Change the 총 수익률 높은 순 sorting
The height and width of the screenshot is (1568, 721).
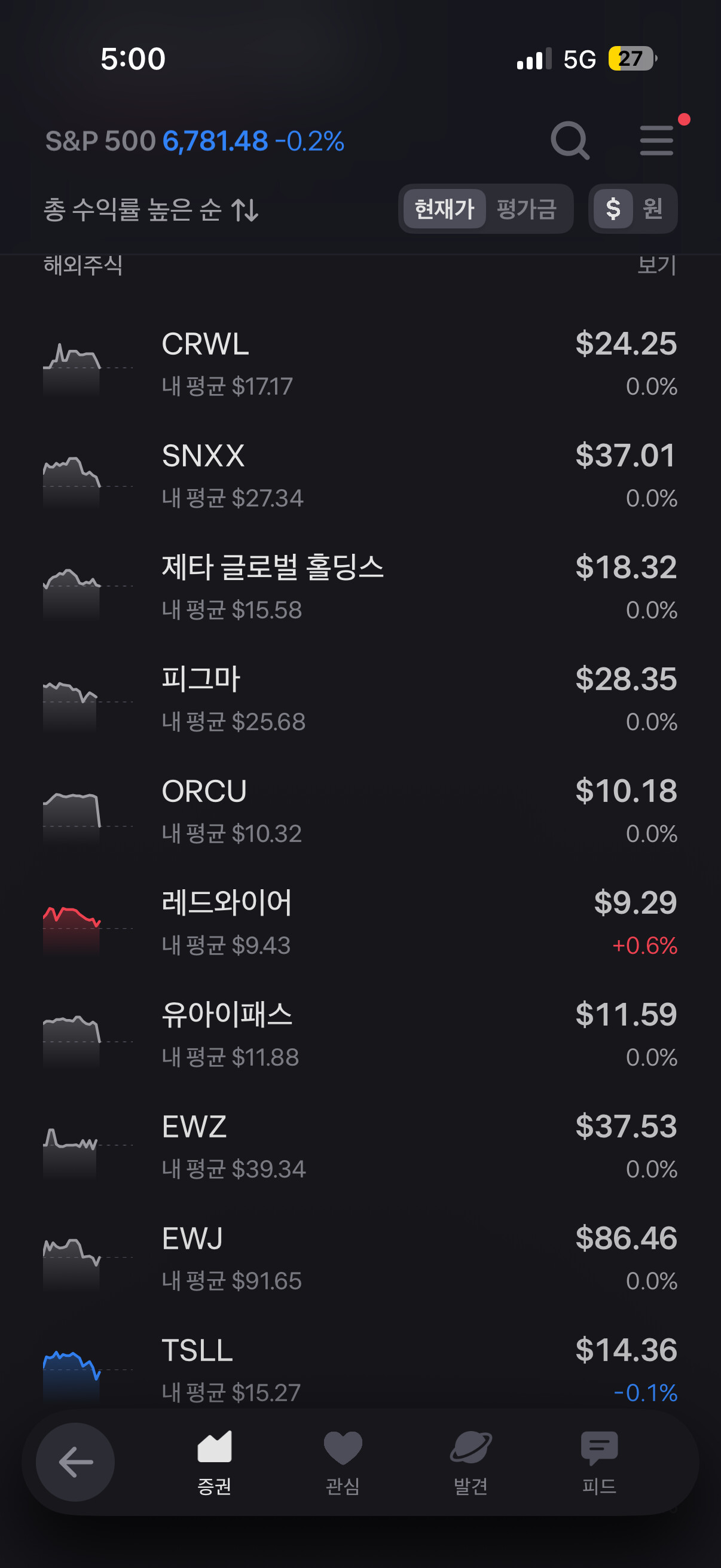(151, 210)
